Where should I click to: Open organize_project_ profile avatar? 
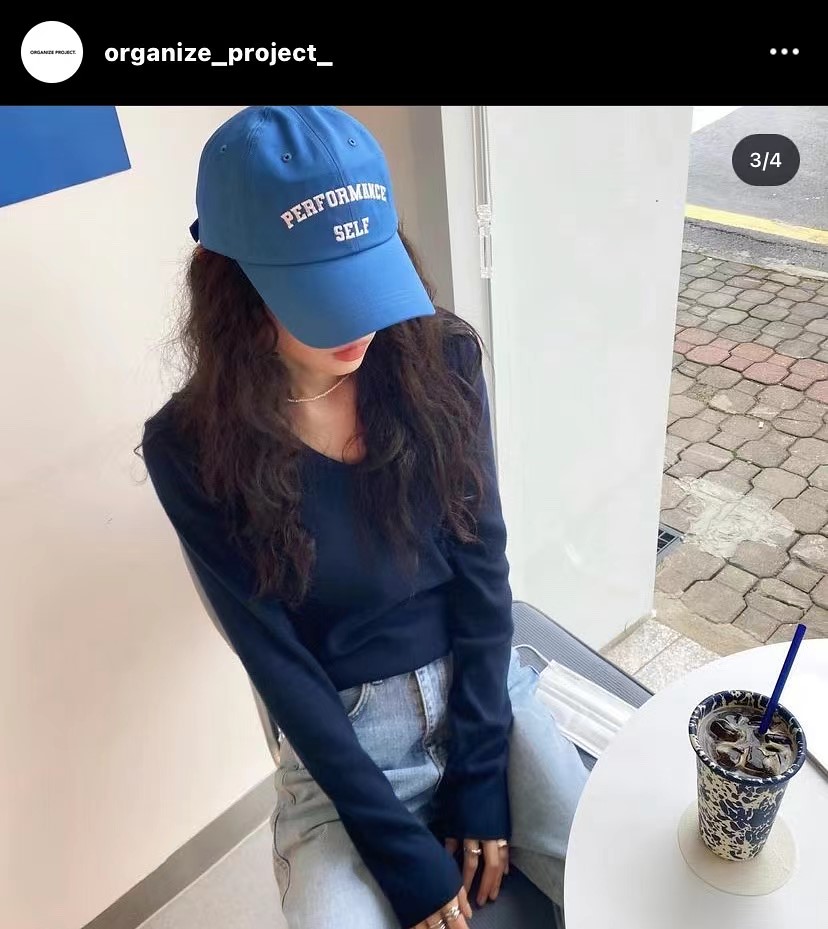point(52,52)
